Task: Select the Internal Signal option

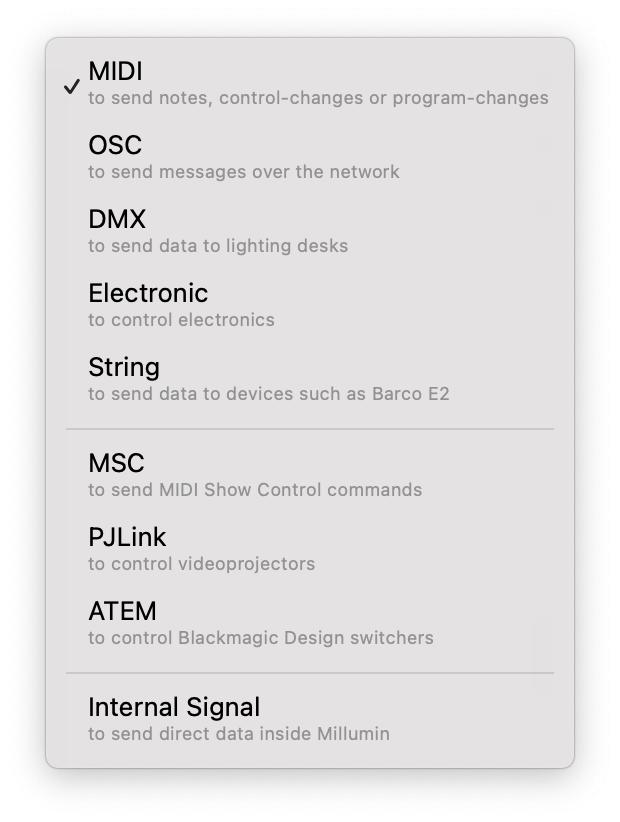Action: pos(310,719)
